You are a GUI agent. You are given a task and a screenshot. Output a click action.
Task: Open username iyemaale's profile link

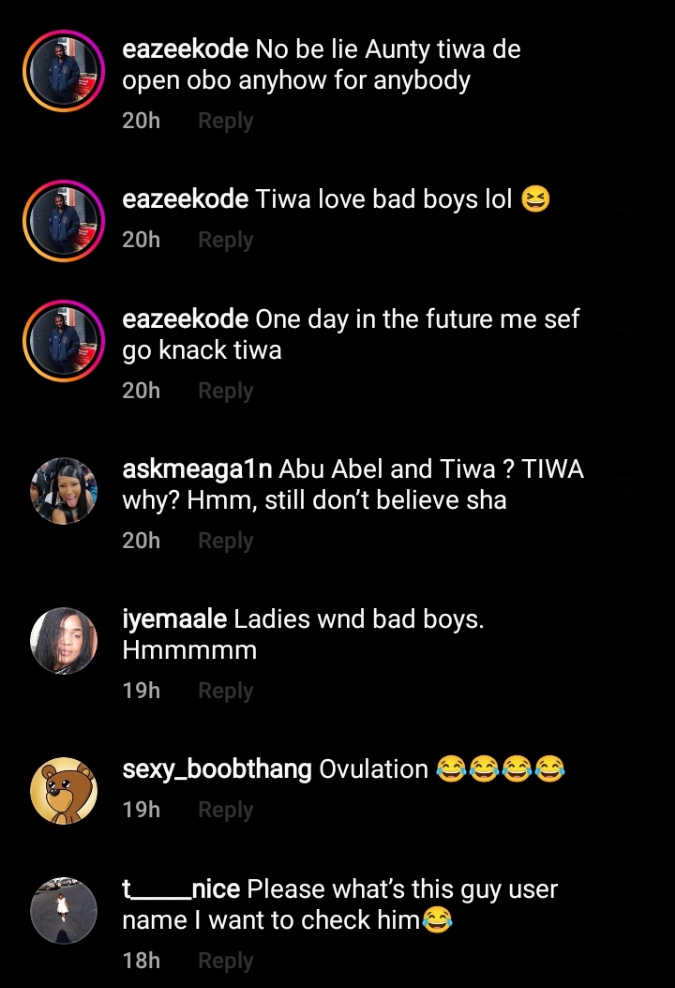[x=174, y=620]
